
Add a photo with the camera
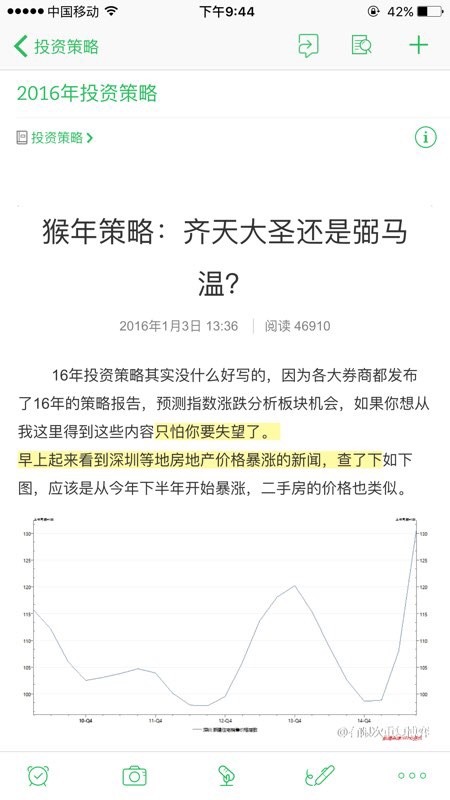pos(134,776)
